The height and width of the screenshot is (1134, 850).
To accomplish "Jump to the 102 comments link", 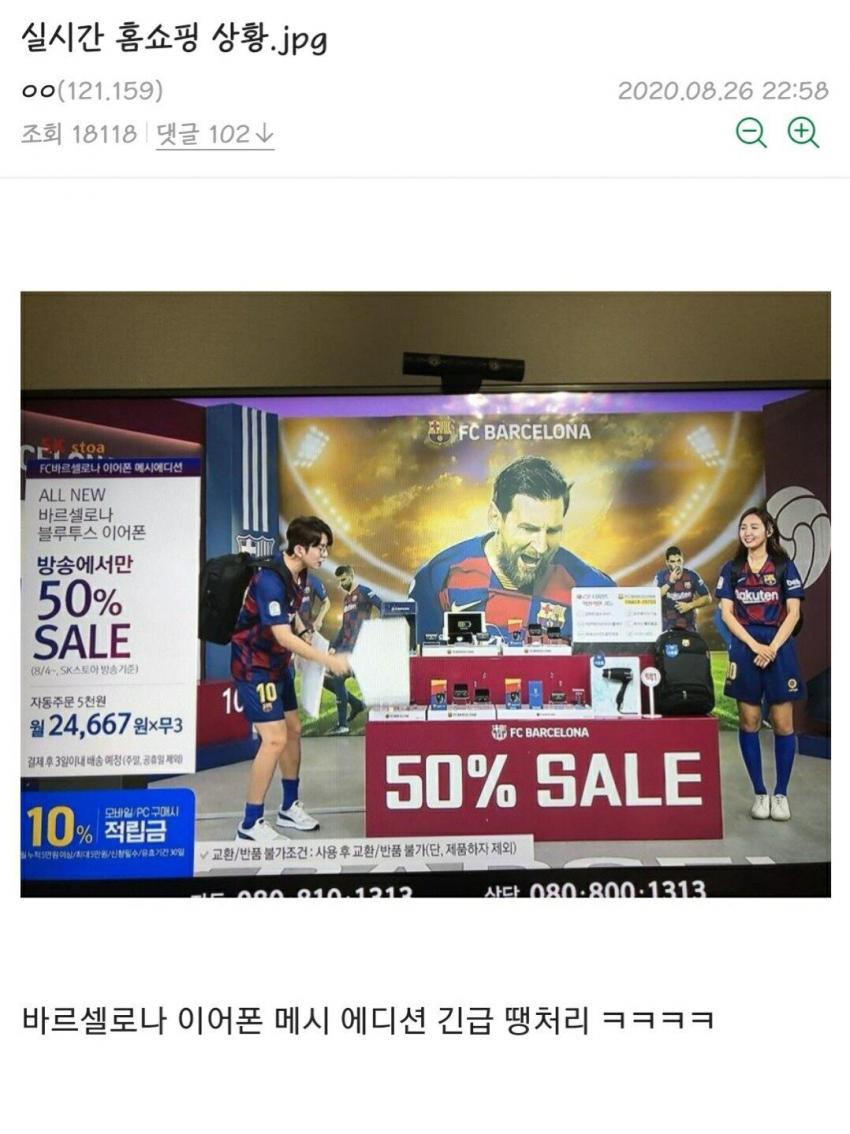I will point(215,134).
